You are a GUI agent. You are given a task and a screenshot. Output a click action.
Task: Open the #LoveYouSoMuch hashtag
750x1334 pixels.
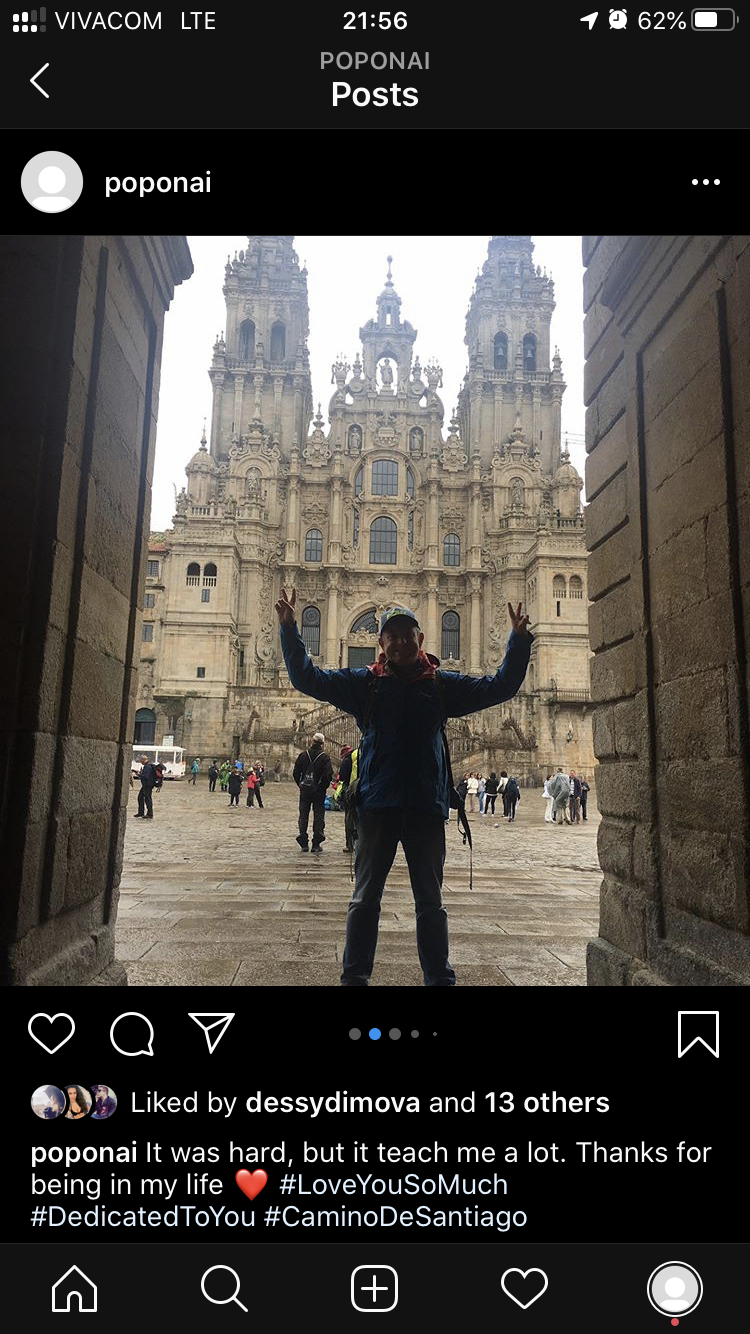click(393, 1184)
